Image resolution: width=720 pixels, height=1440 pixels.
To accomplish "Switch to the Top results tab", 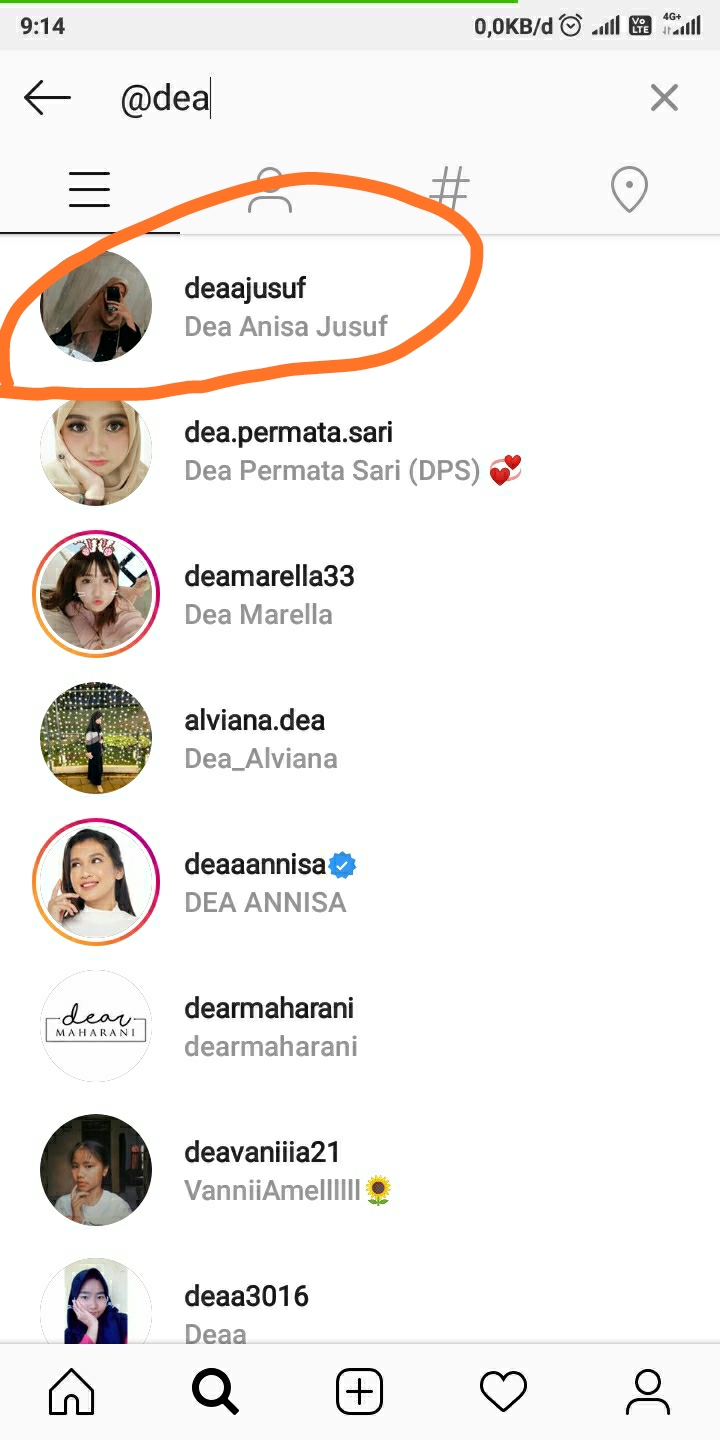I will 89,189.
